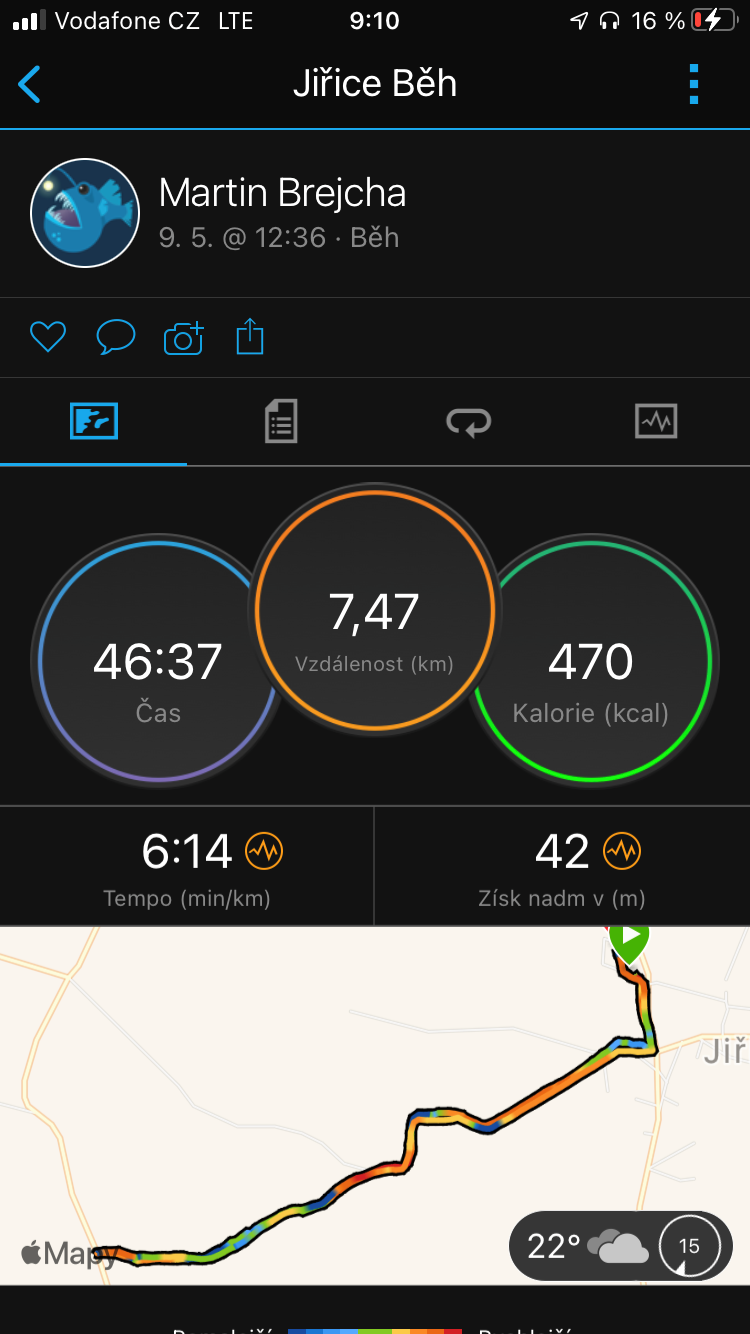The height and width of the screenshot is (1334, 750).
Task: Like this activity with the heart icon
Action: [x=47, y=337]
